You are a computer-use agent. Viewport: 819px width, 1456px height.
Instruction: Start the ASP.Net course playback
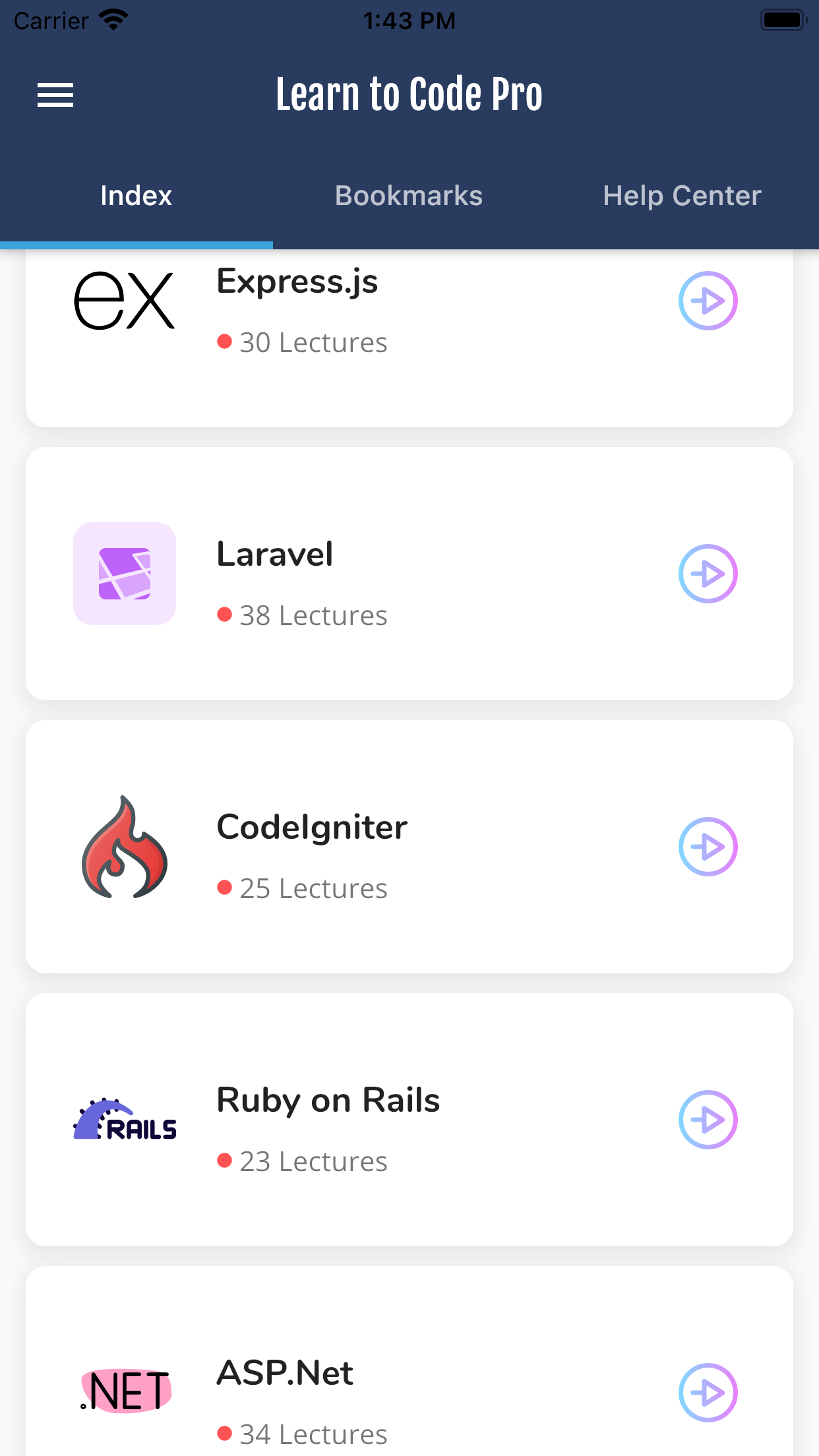tap(708, 1393)
